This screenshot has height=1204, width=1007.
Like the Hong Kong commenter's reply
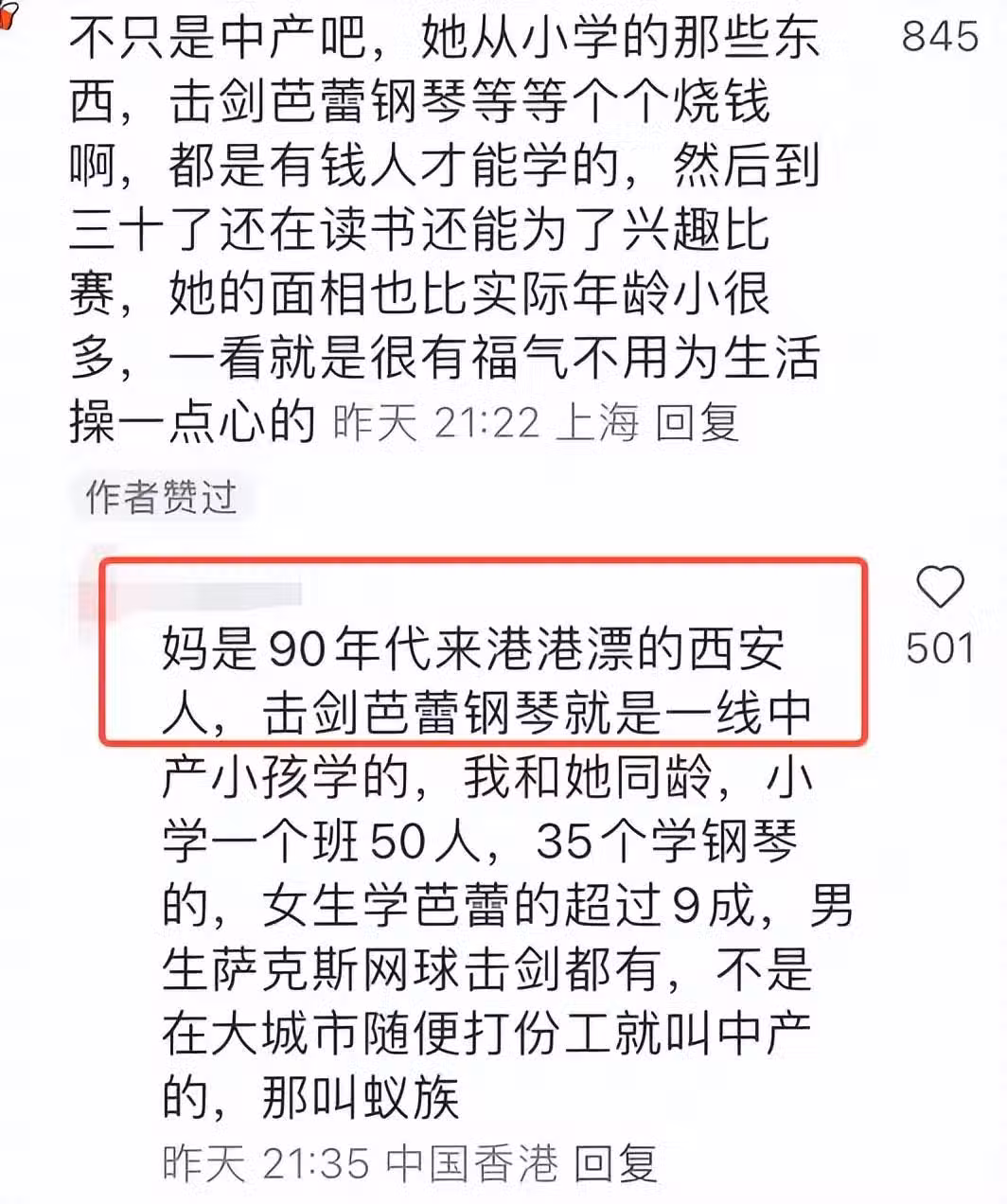point(940,588)
